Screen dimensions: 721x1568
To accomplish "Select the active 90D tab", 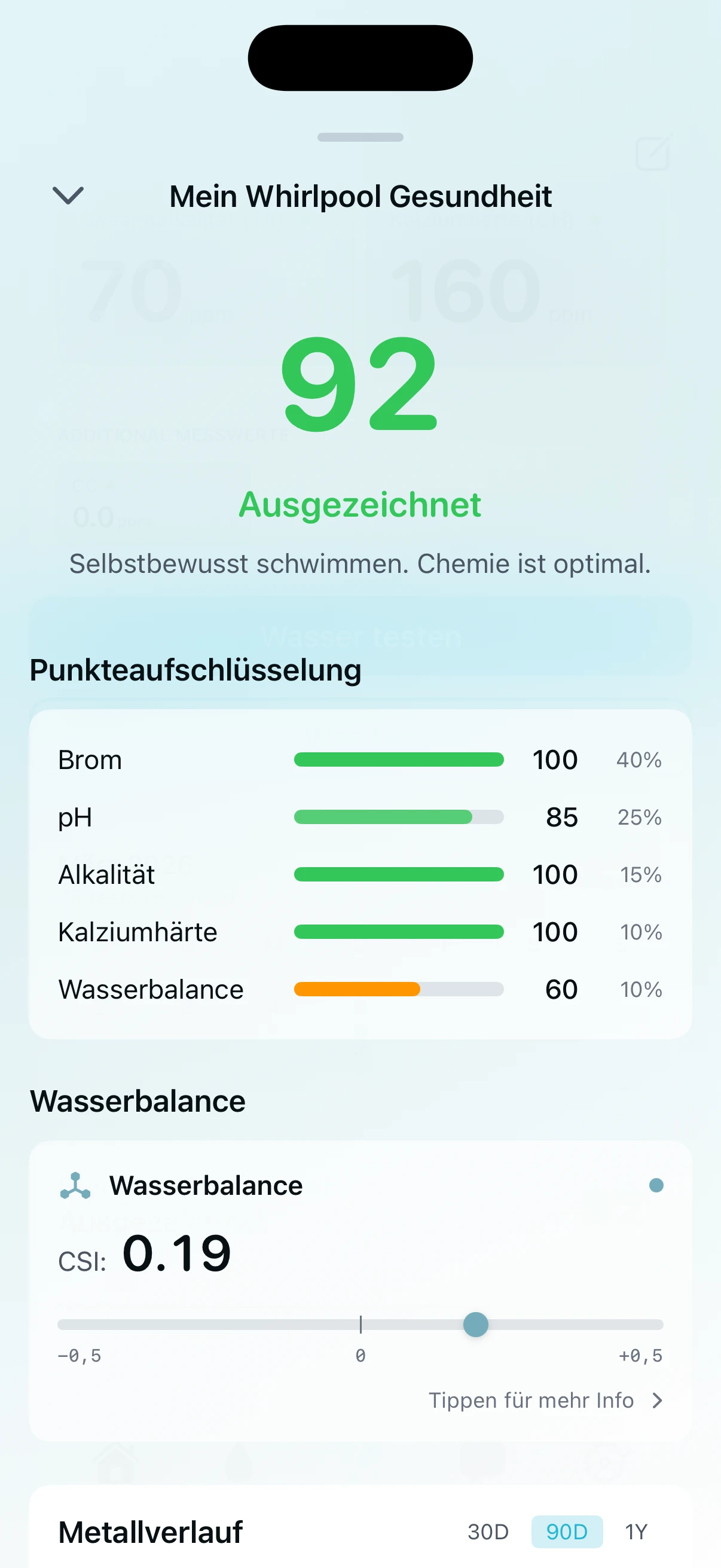I will (566, 1532).
